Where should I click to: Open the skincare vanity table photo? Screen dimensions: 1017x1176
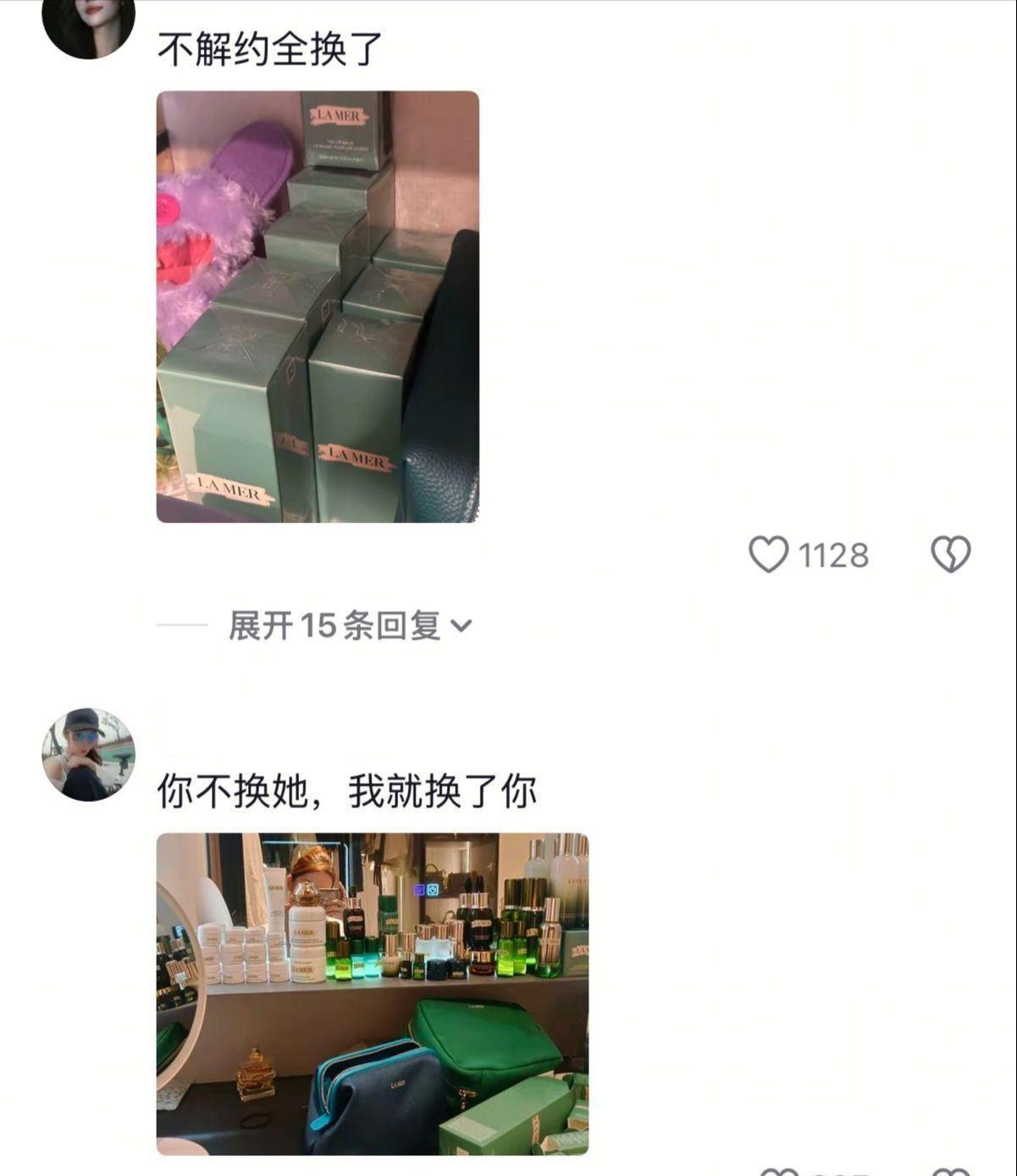pyautogui.click(x=373, y=993)
